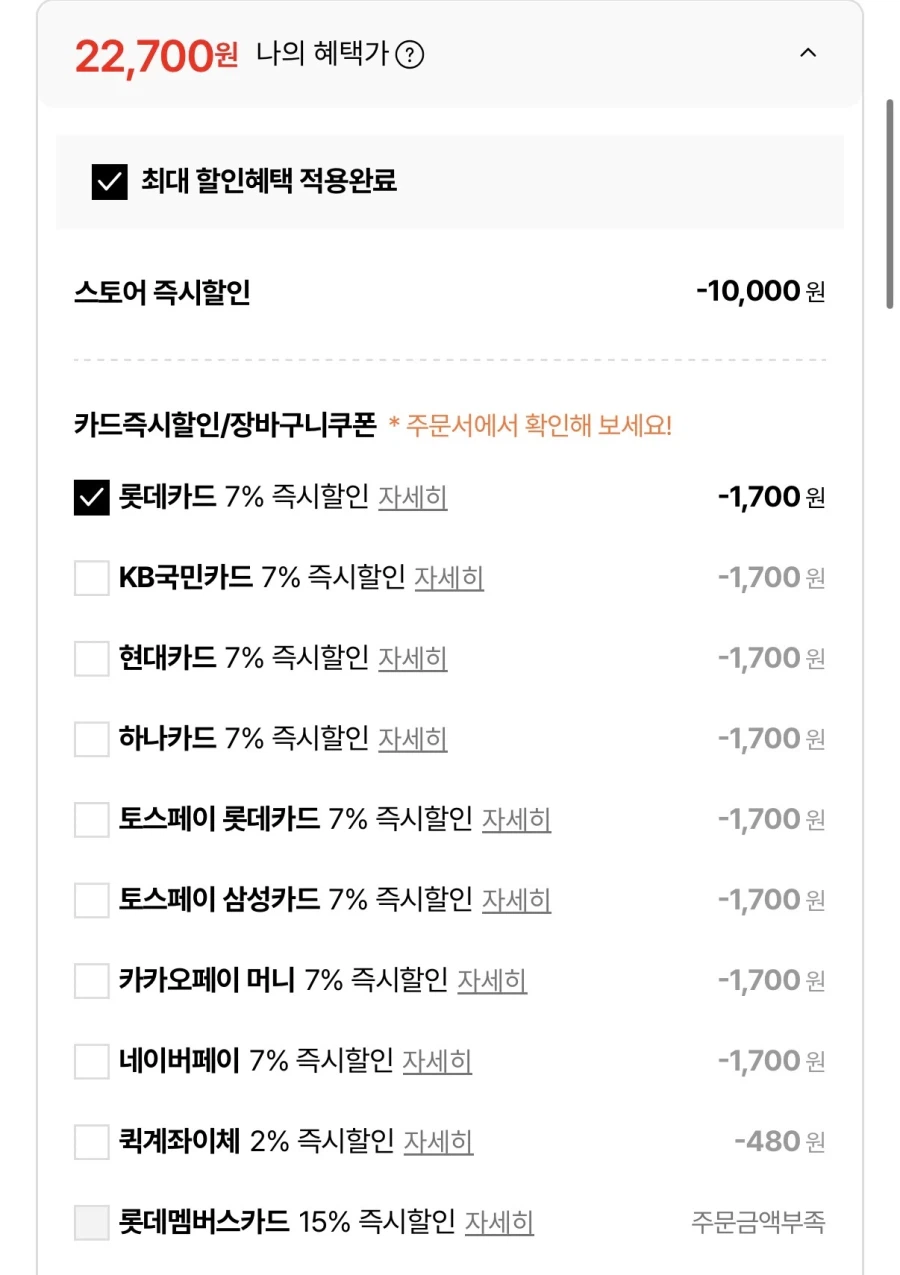Enable the 현대카드 7% 즉시할인 discount
Image resolution: width=900 pixels, height=1275 pixels.
tap(89, 658)
